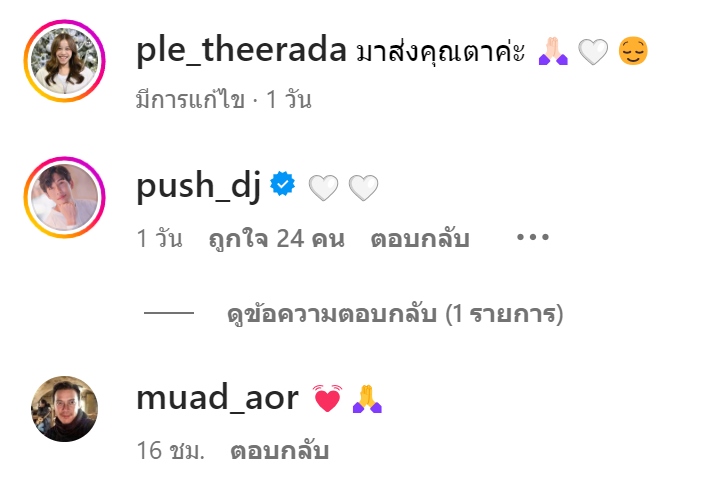Open more options on push_dj's comment
Image resolution: width=702 pixels, height=480 pixels.
click(533, 238)
